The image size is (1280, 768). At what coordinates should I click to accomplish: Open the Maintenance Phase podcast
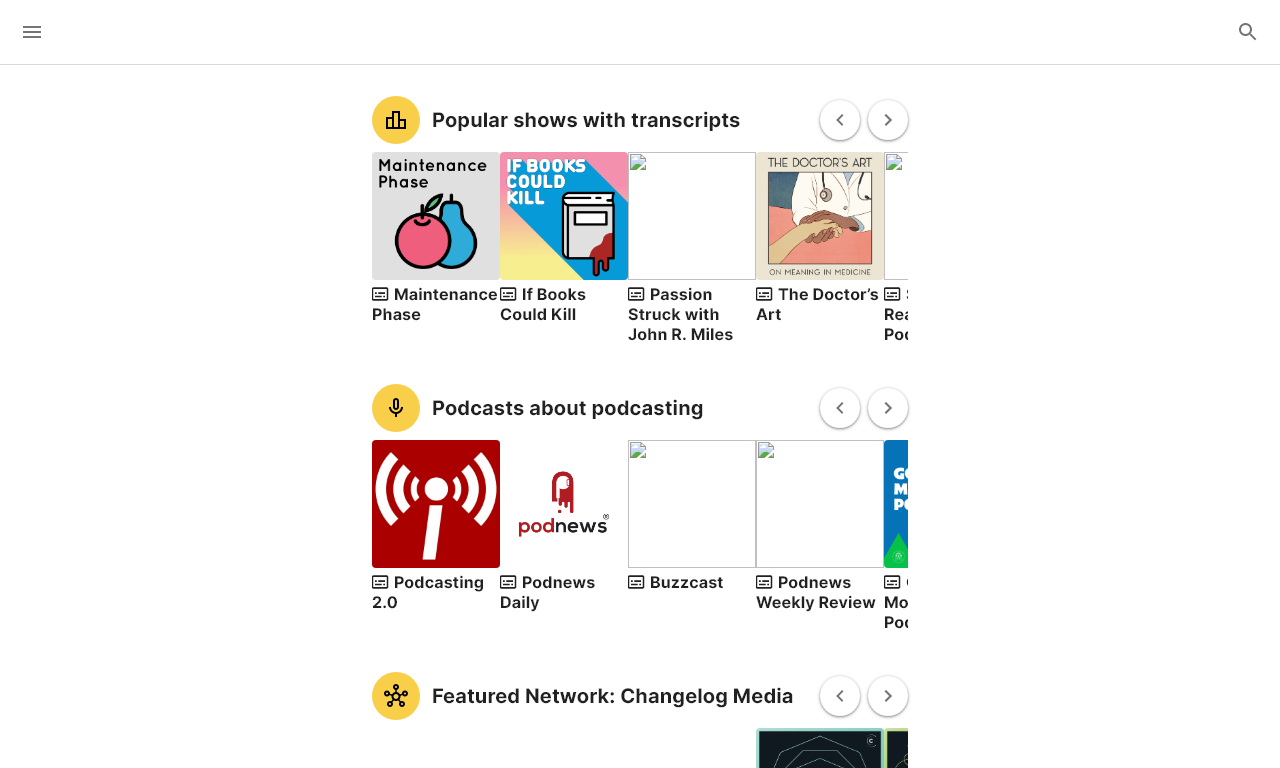436,216
